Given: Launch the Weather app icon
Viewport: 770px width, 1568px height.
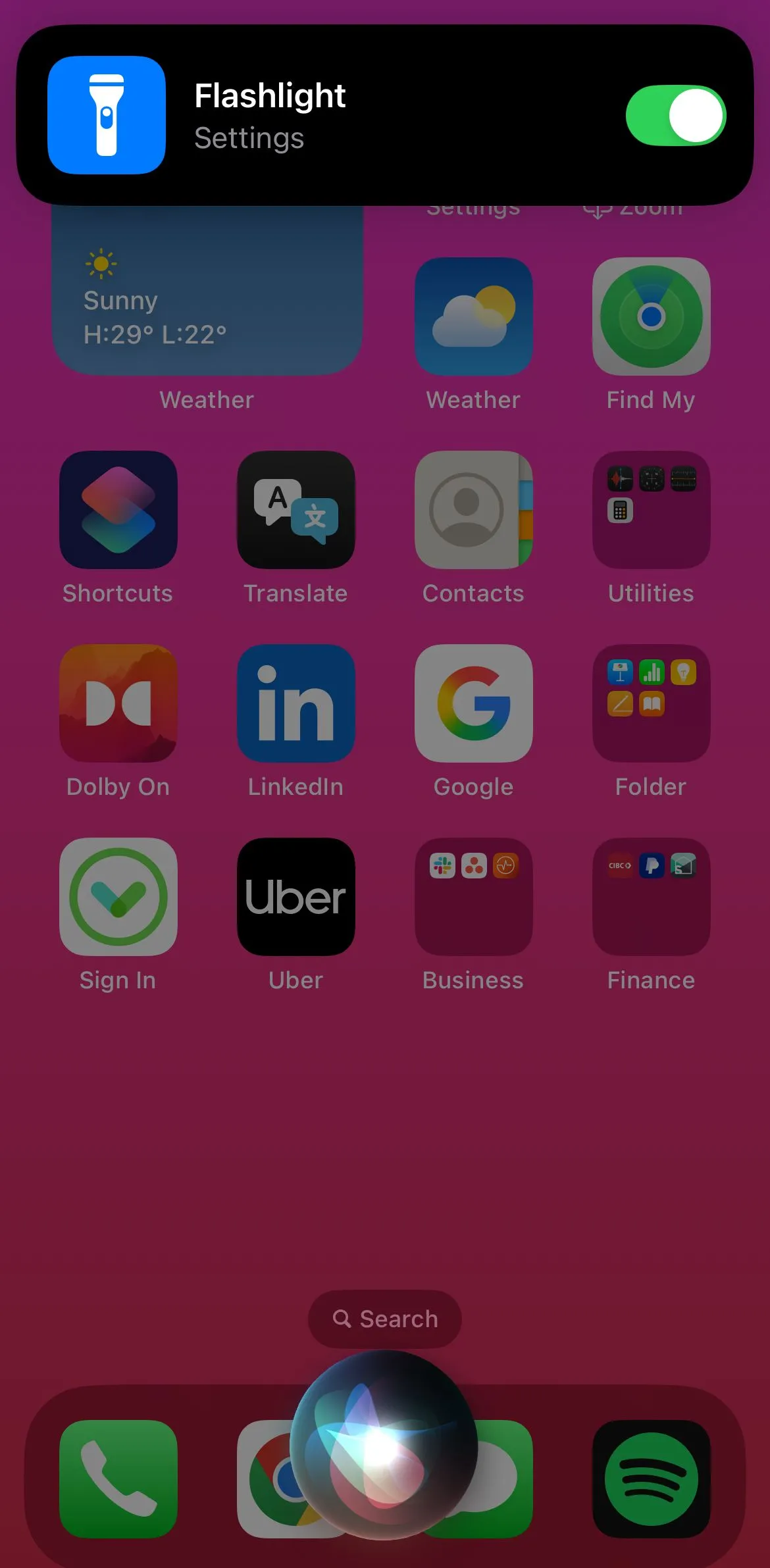Looking at the screenshot, I should [x=473, y=316].
